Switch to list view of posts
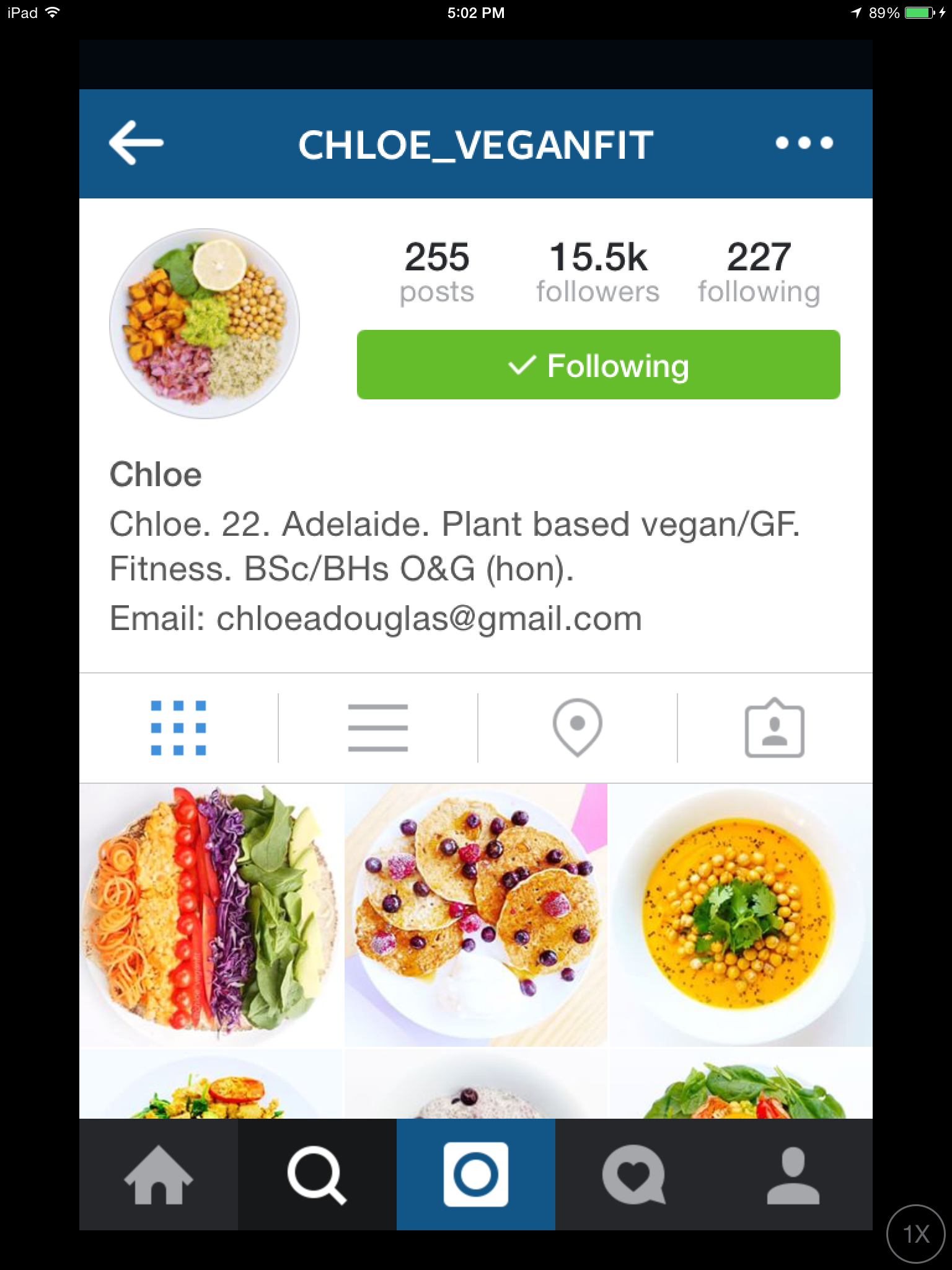This screenshot has width=952, height=1270. [x=377, y=727]
